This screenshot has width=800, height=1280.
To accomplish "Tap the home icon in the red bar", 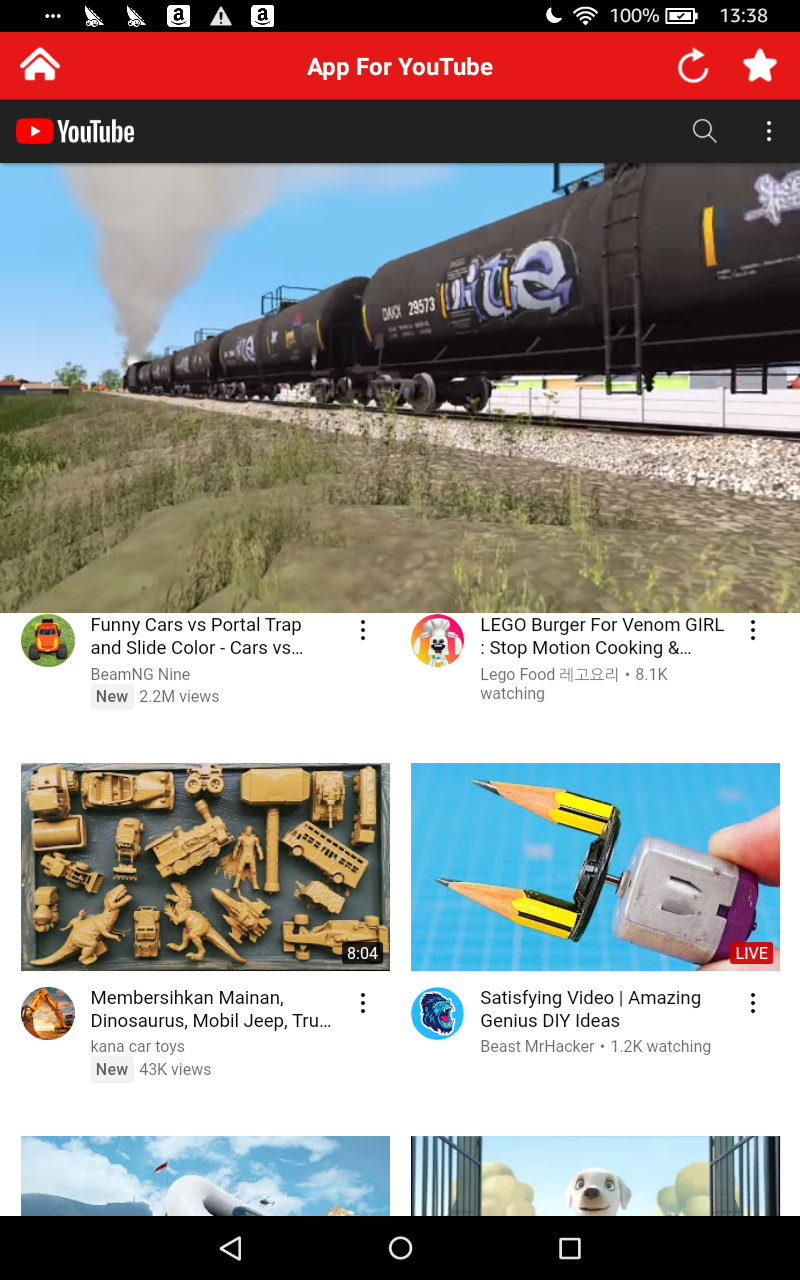I will (40, 65).
